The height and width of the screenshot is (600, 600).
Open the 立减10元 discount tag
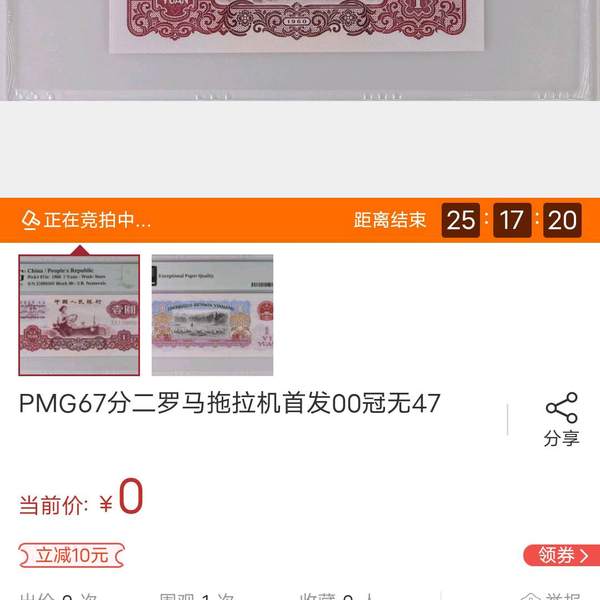[x=71, y=555]
